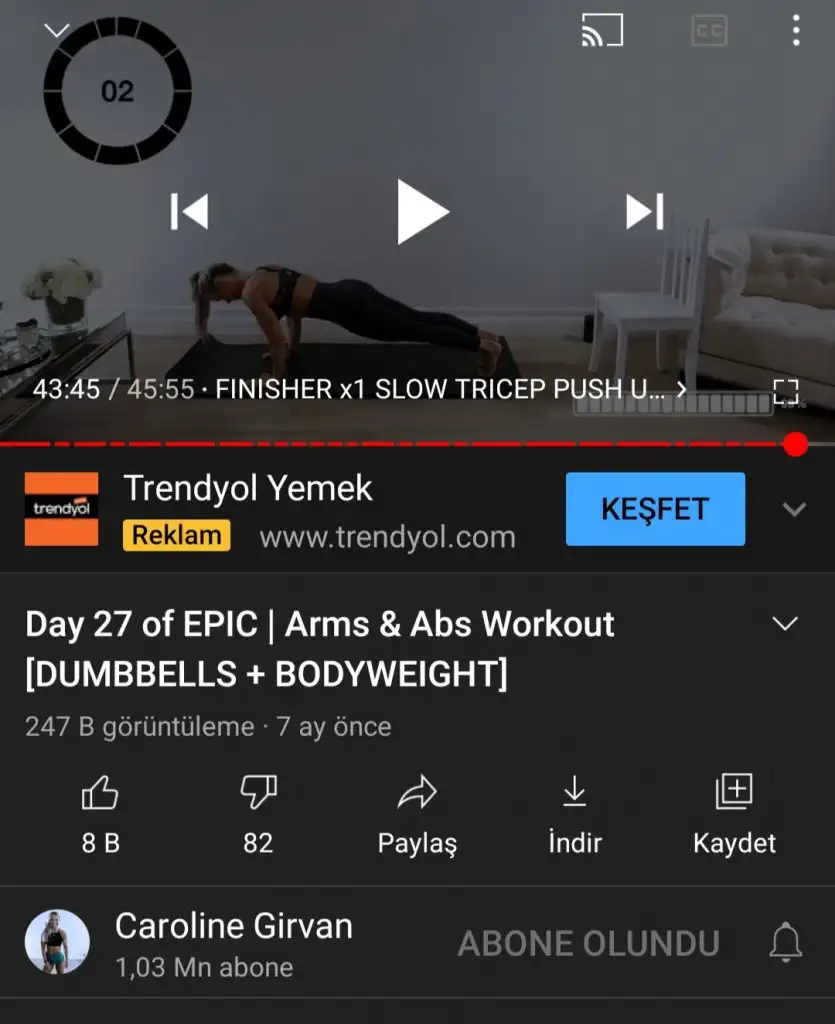This screenshot has height=1024, width=835.
Task: Toggle closed captions
Action: 709,31
